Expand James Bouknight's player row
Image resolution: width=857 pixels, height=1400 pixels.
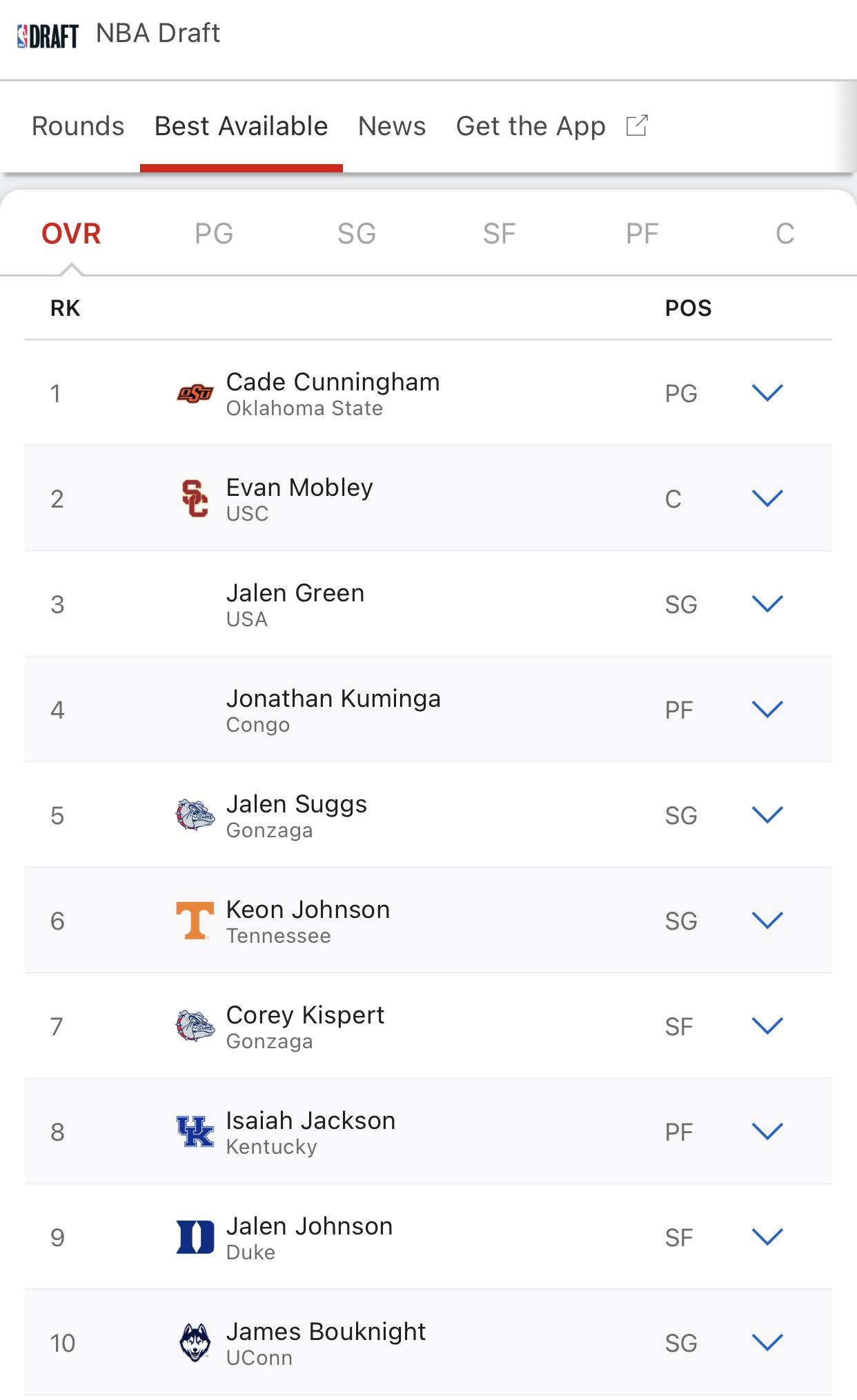[768, 1341]
